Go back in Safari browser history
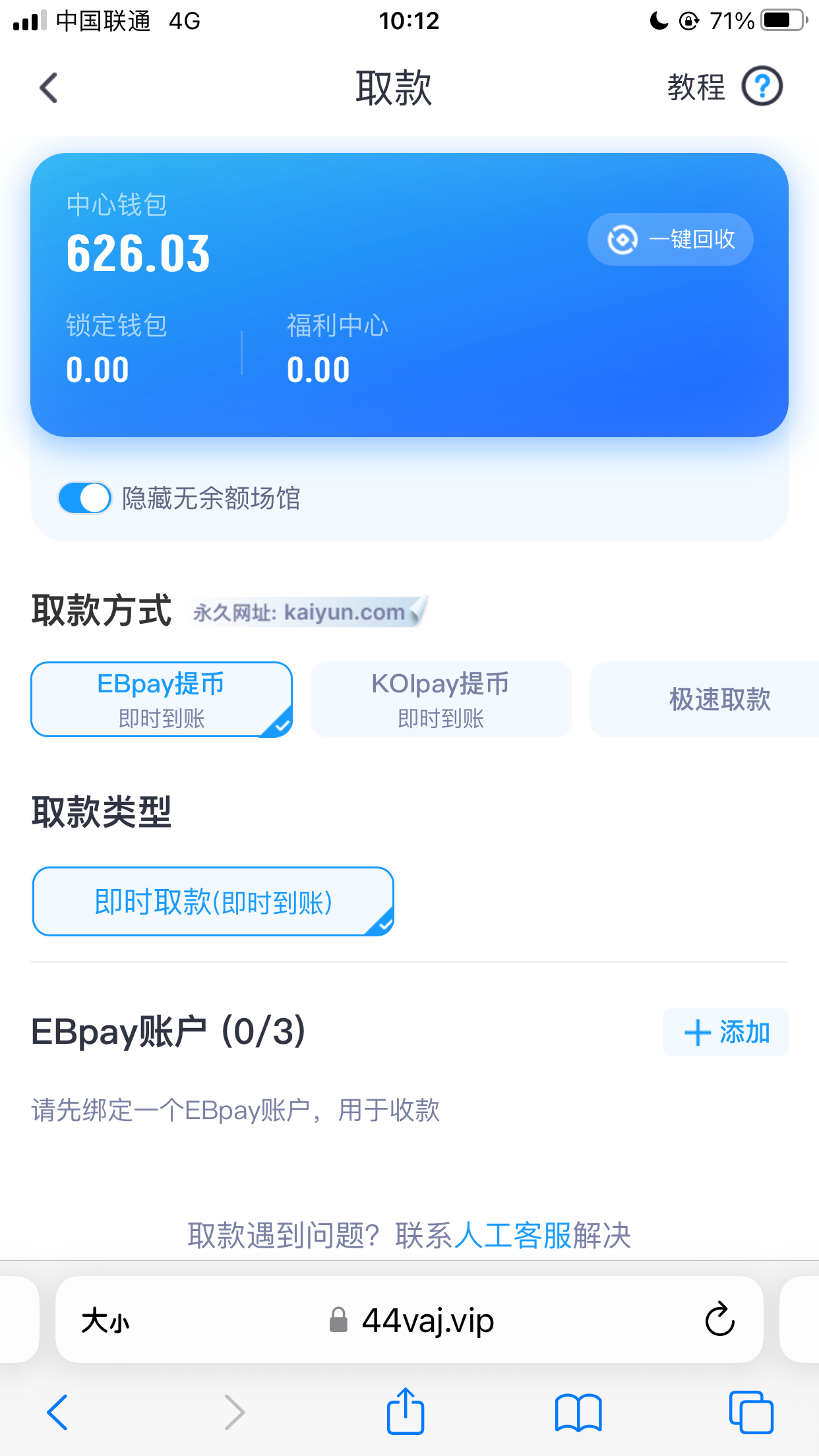This screenshot has width=819, height=1456. tap(58, 1412)
